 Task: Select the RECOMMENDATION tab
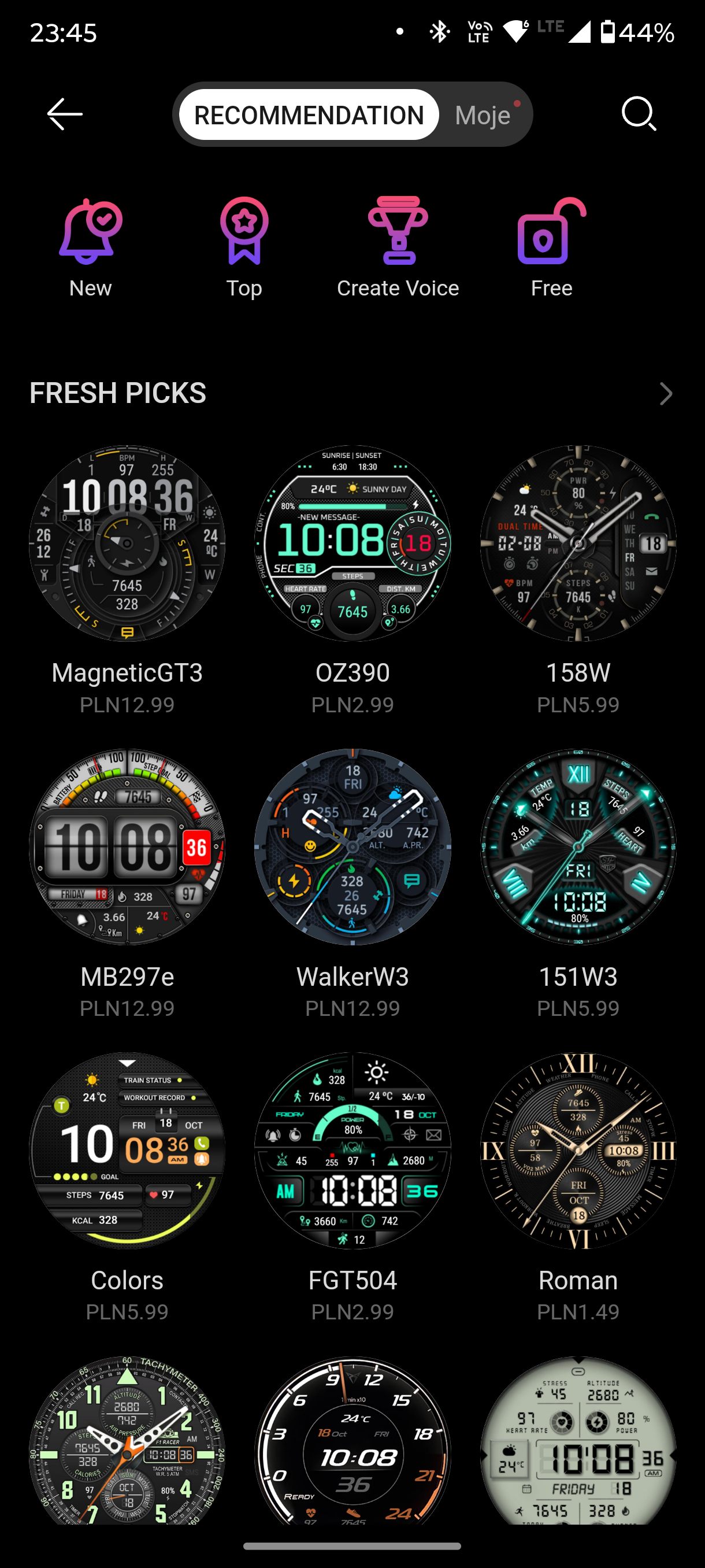tap(309, 114)
